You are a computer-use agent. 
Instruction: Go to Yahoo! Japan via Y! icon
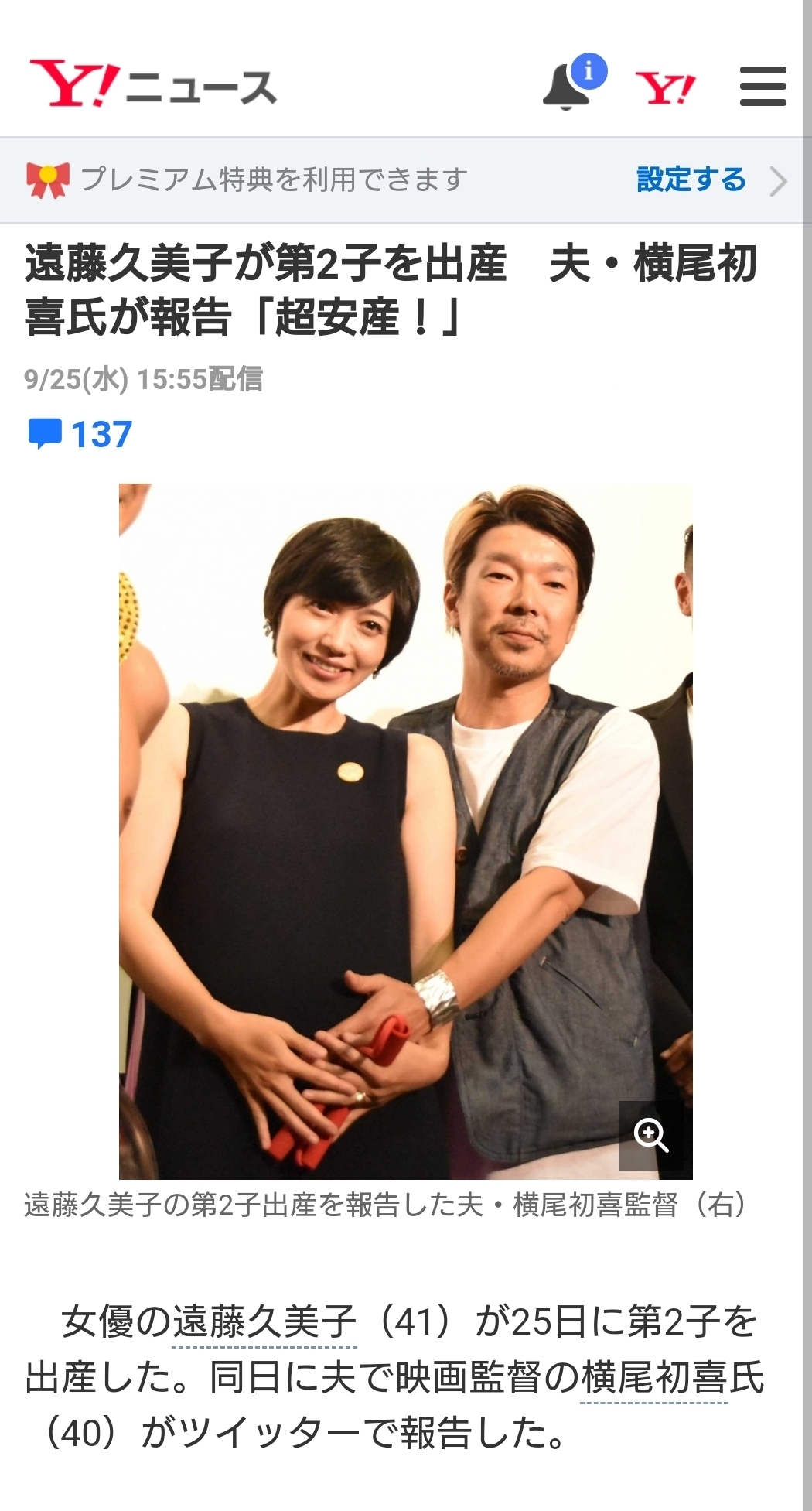coord(665,87)
